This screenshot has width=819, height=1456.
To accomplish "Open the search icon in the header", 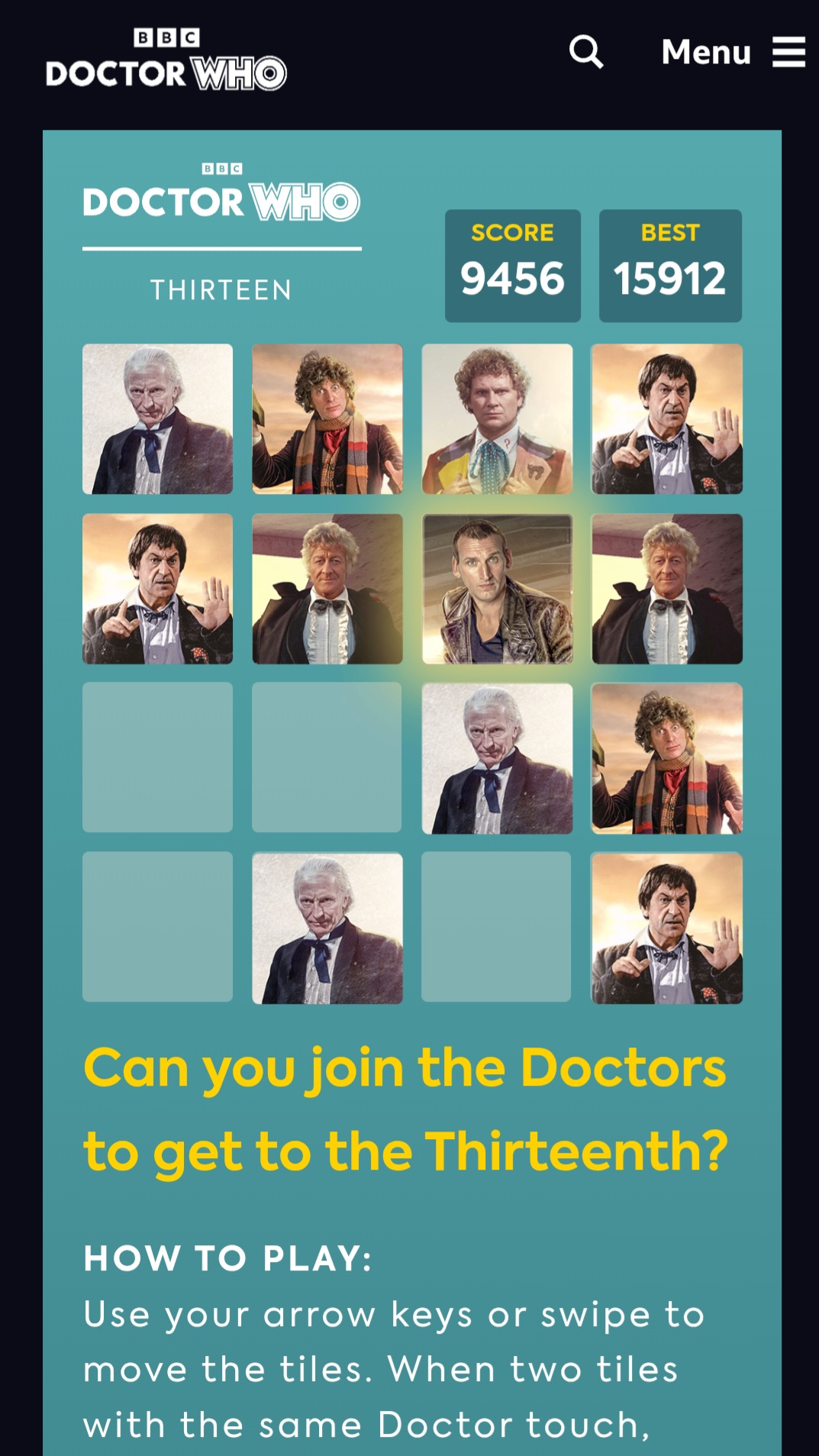I will tap(586, 52).
